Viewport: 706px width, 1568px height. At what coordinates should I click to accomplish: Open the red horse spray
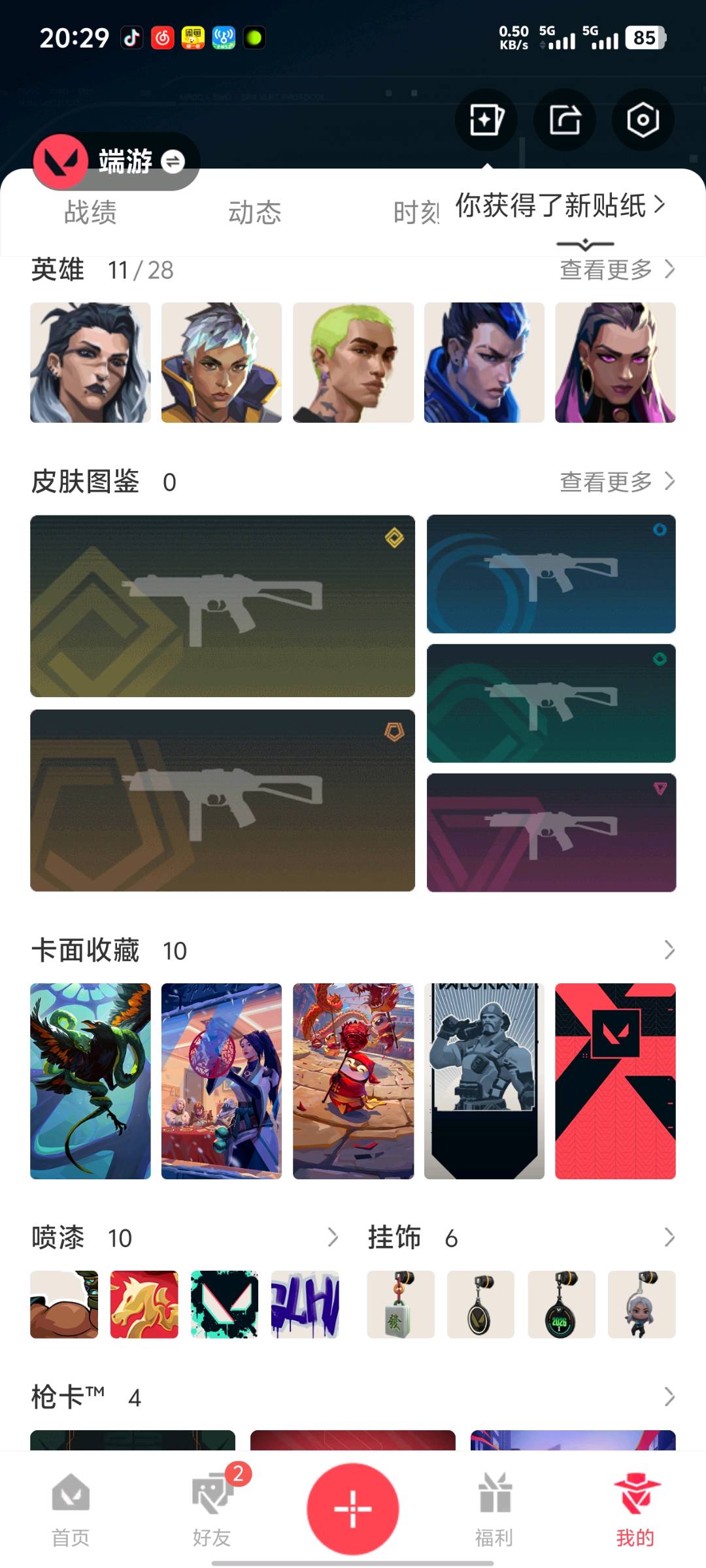[144, 1305]
